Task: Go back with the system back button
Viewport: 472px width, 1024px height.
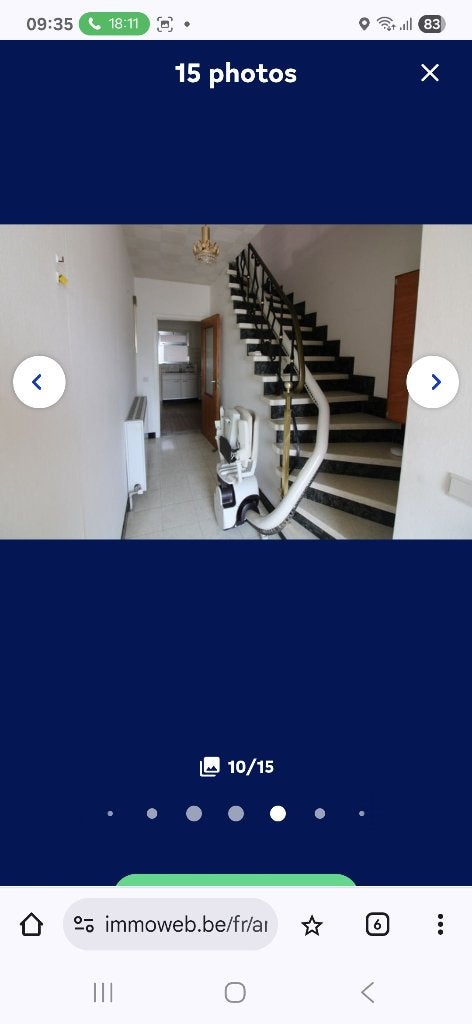Action: click(x=368, y=992)
